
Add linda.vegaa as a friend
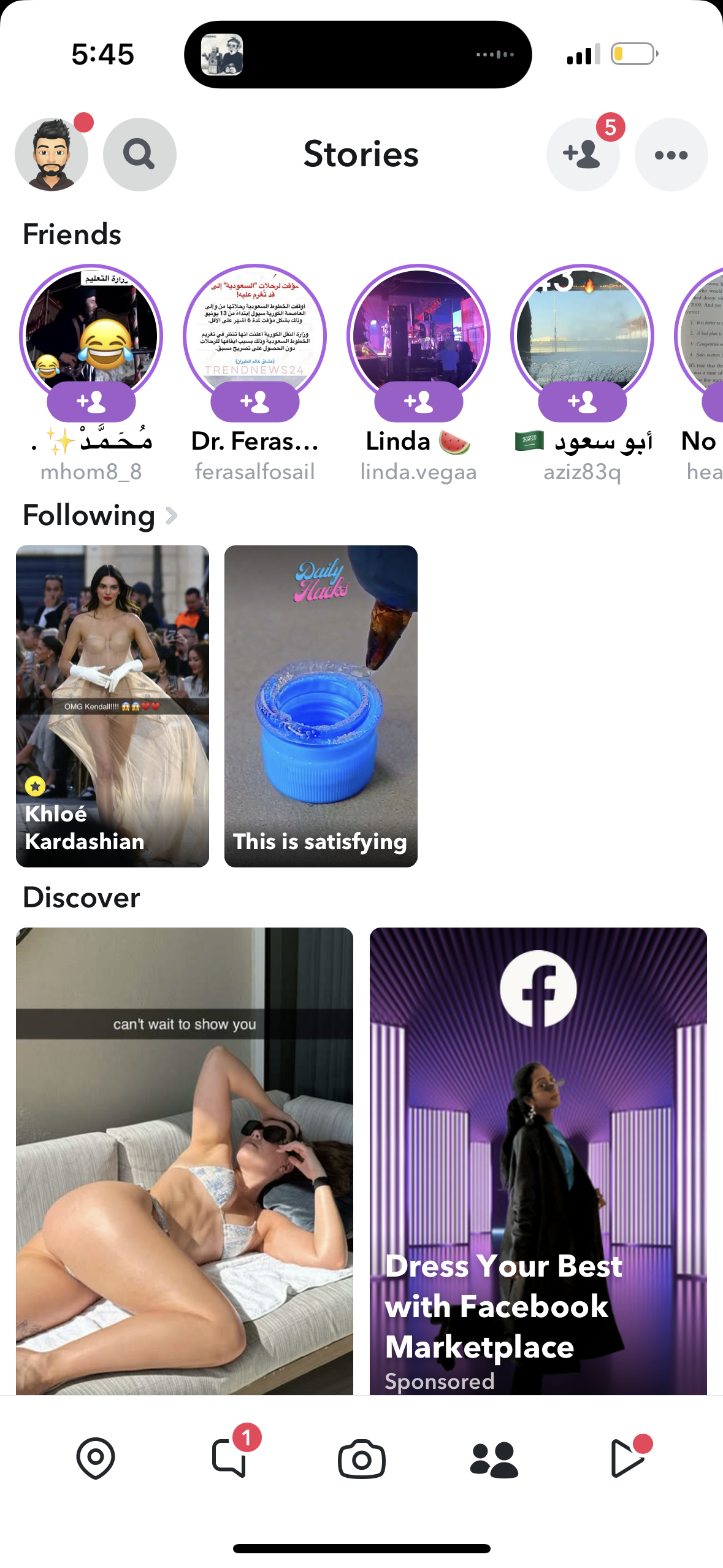click(419, 402)
